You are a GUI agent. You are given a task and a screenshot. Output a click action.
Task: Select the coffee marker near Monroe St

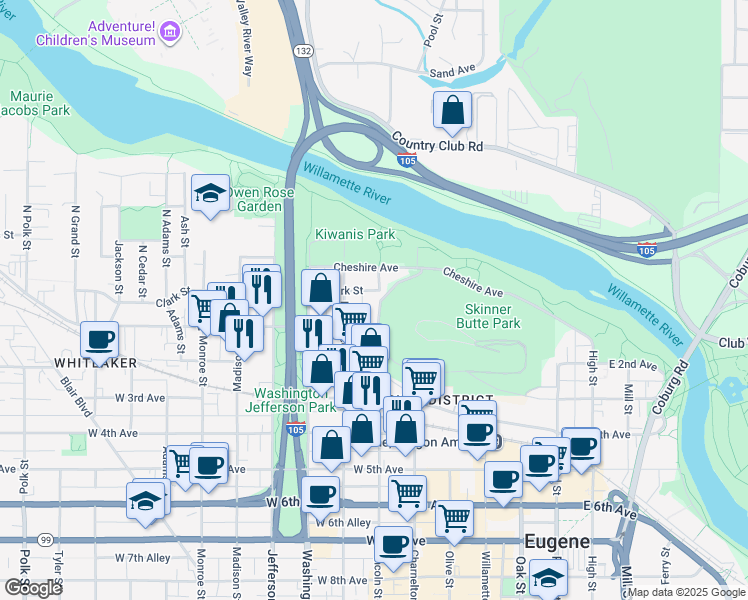tap(209, 465)
